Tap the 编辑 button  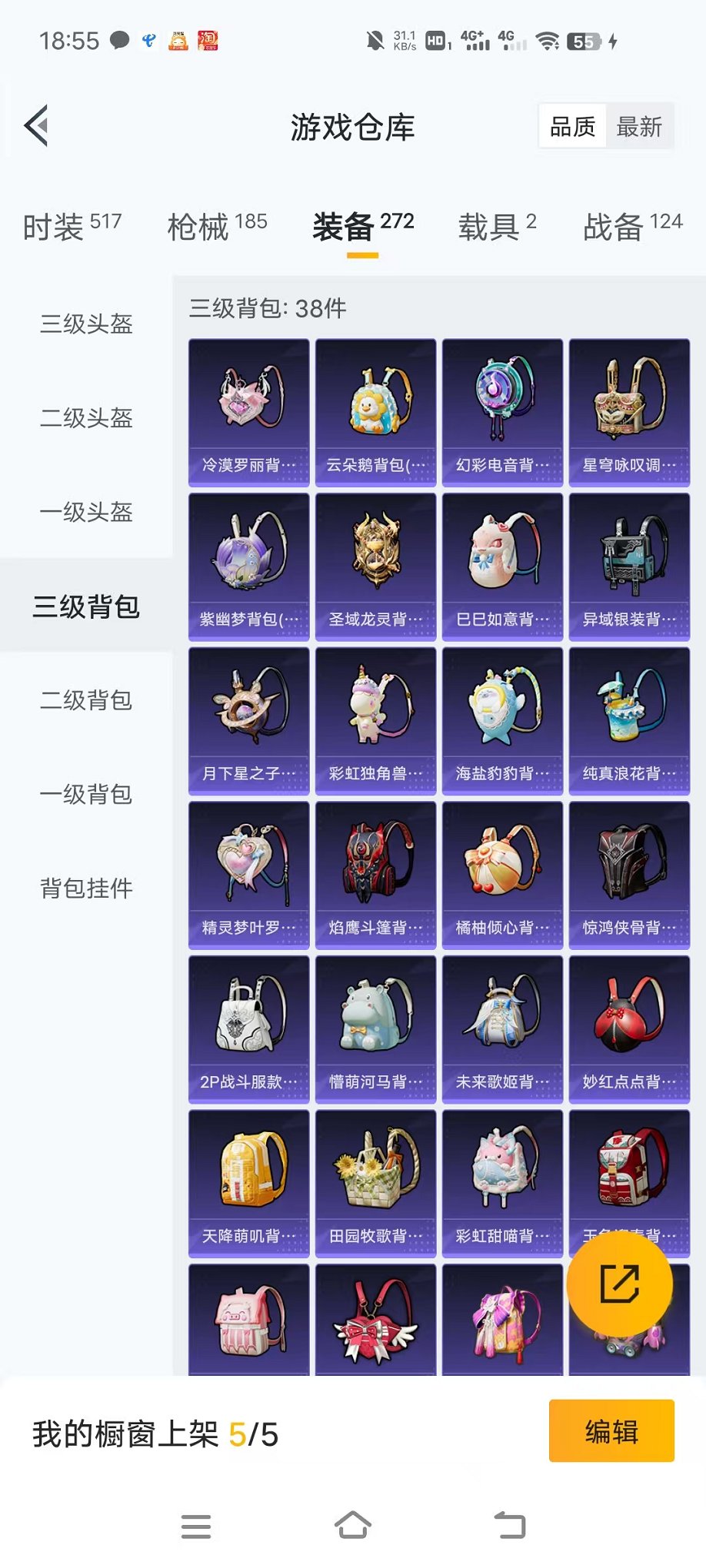(611, 1430)
